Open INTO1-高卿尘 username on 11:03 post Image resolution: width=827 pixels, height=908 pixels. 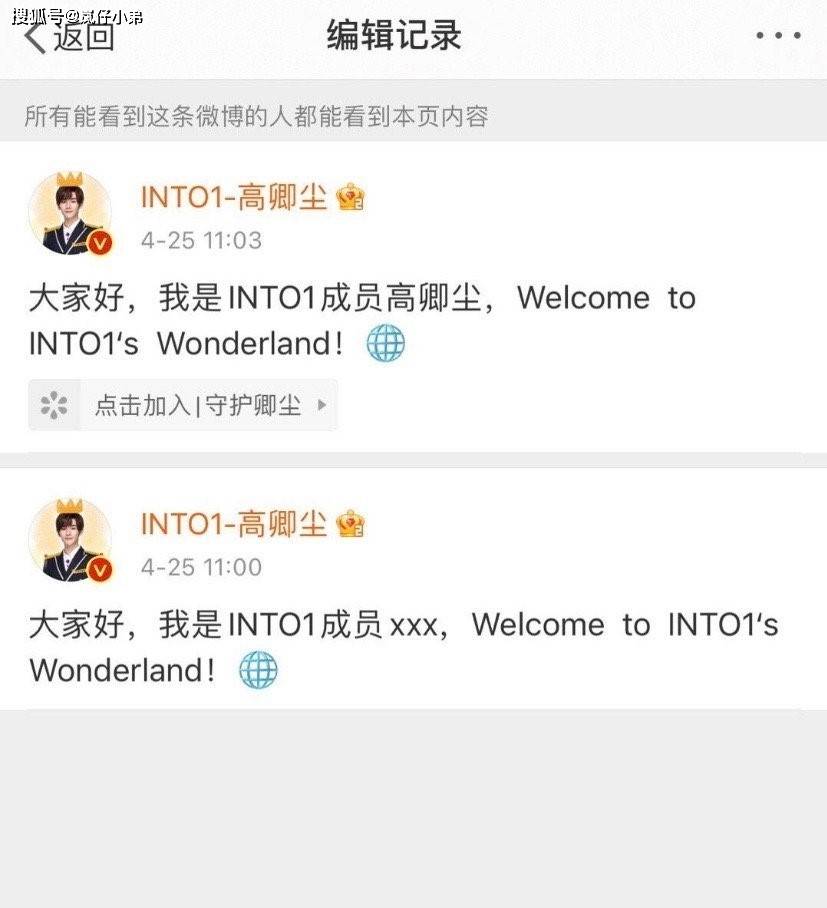(x=234, y=196)
